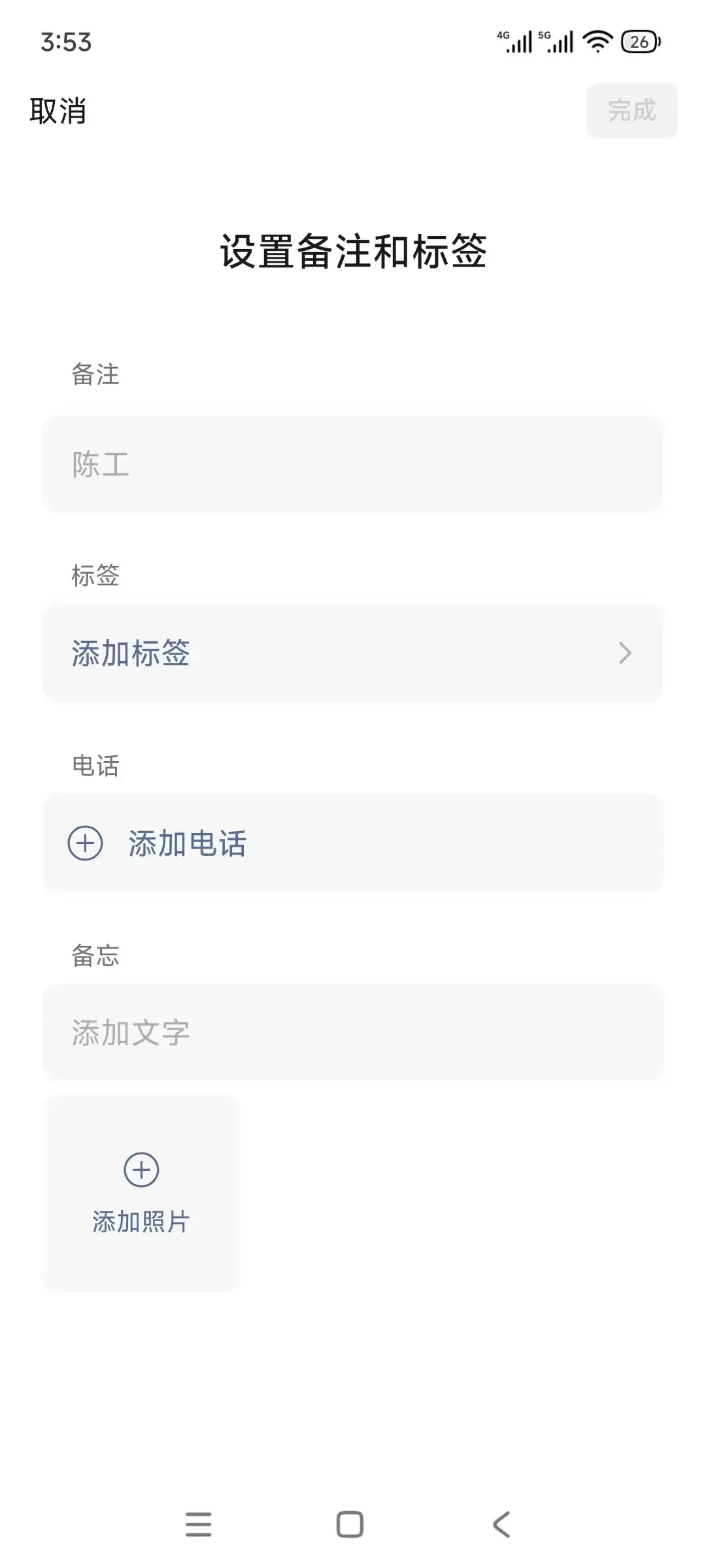The image size is (706, 1568).
Task: Open recent apps from the navigation bar
Action: pos(199,1524)
